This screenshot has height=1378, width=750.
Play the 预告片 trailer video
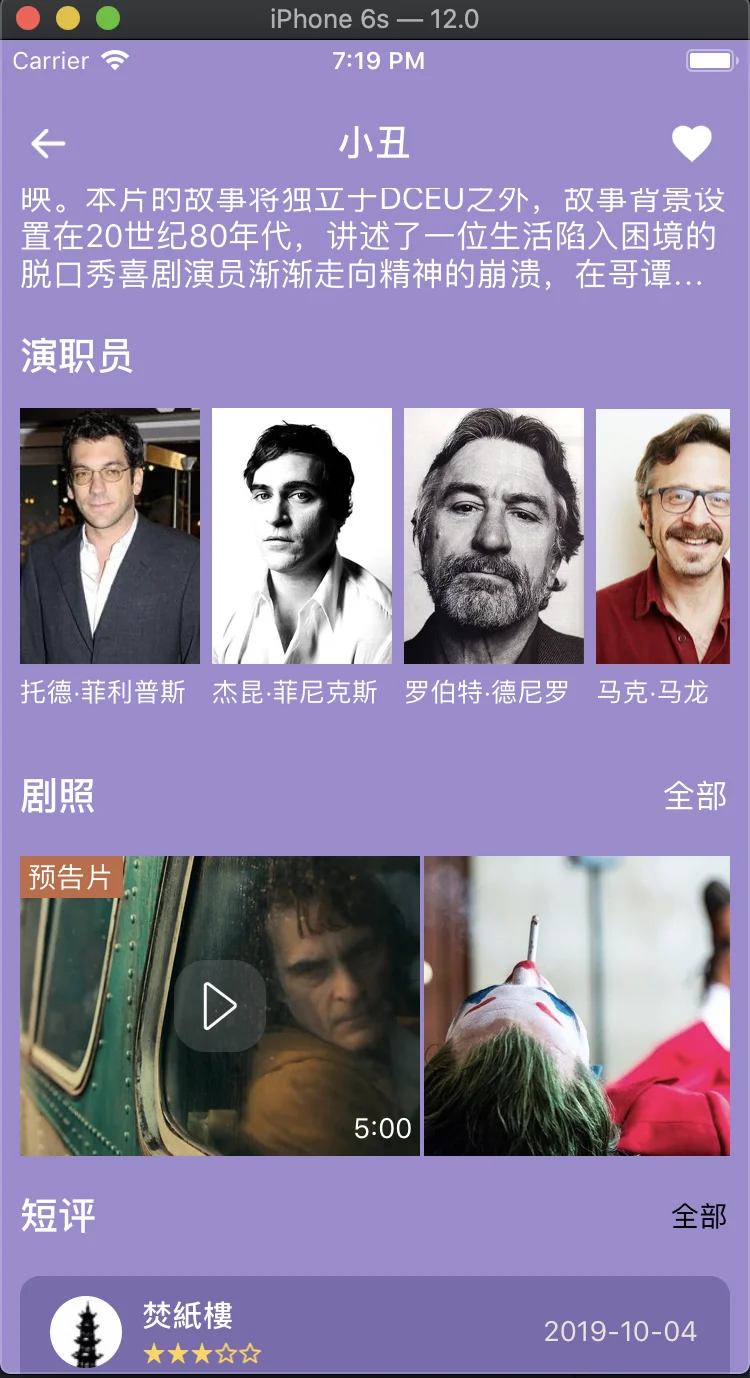pyautogui.click(x=220, y=1005)
